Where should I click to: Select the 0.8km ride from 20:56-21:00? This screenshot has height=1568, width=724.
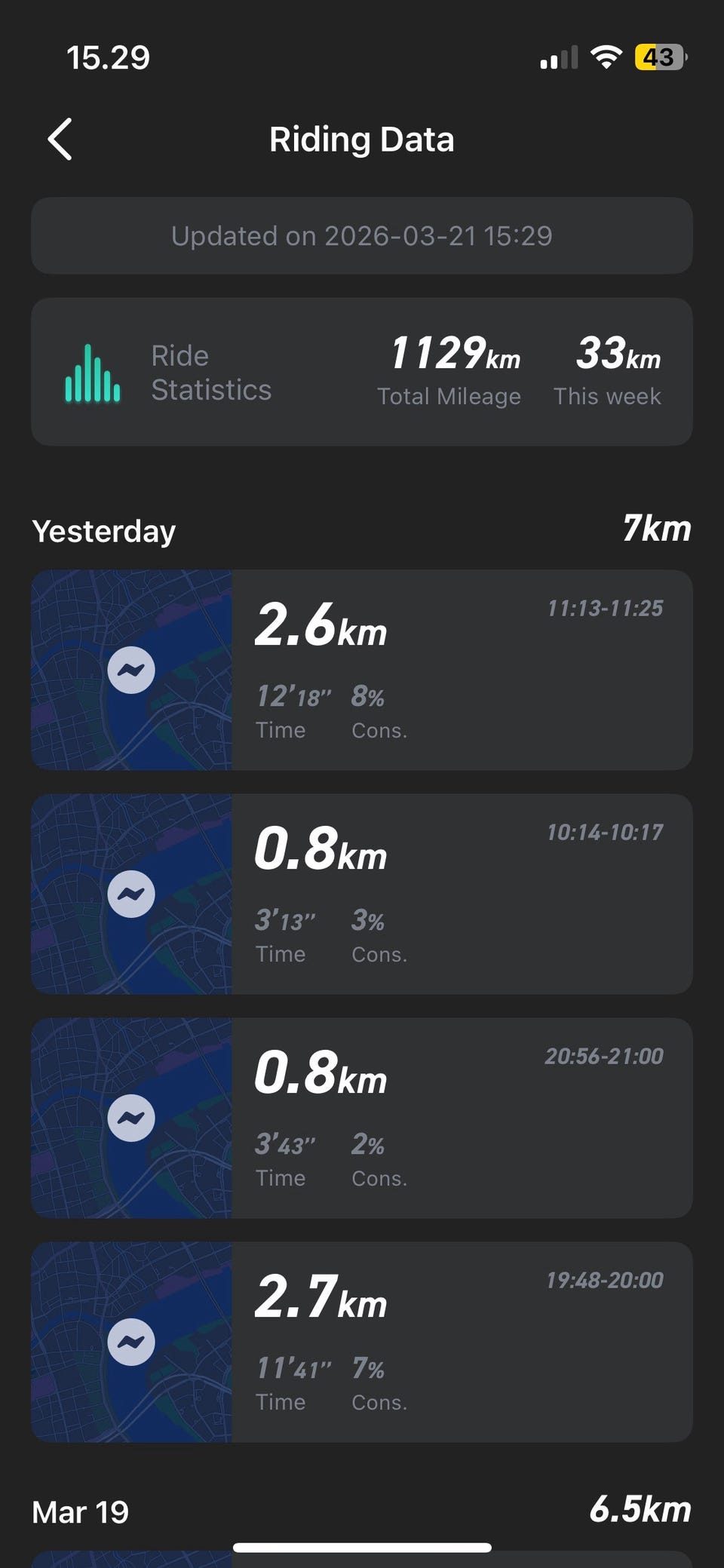pos(362,1118)
